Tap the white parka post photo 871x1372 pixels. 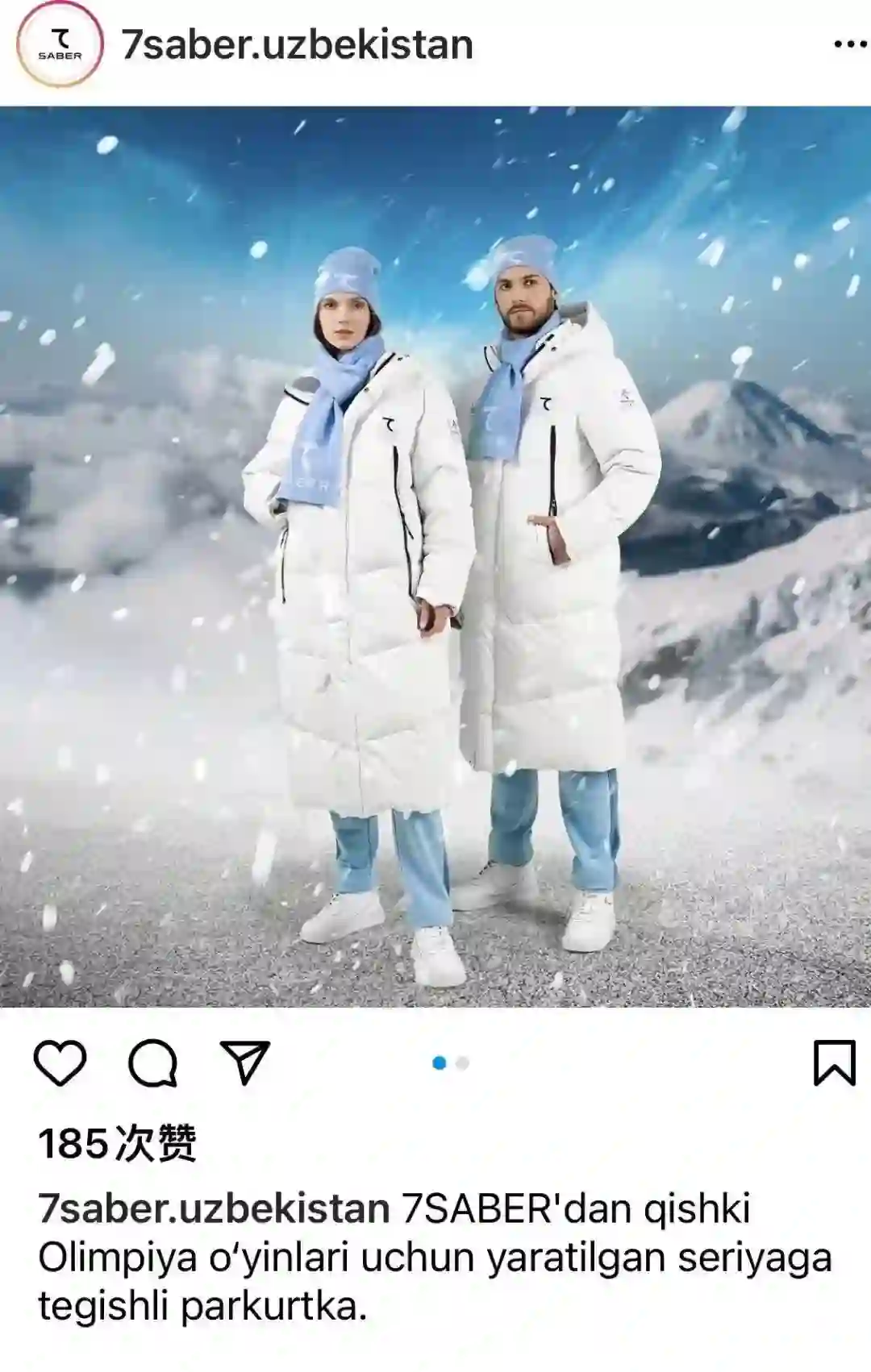click(435, 556)
